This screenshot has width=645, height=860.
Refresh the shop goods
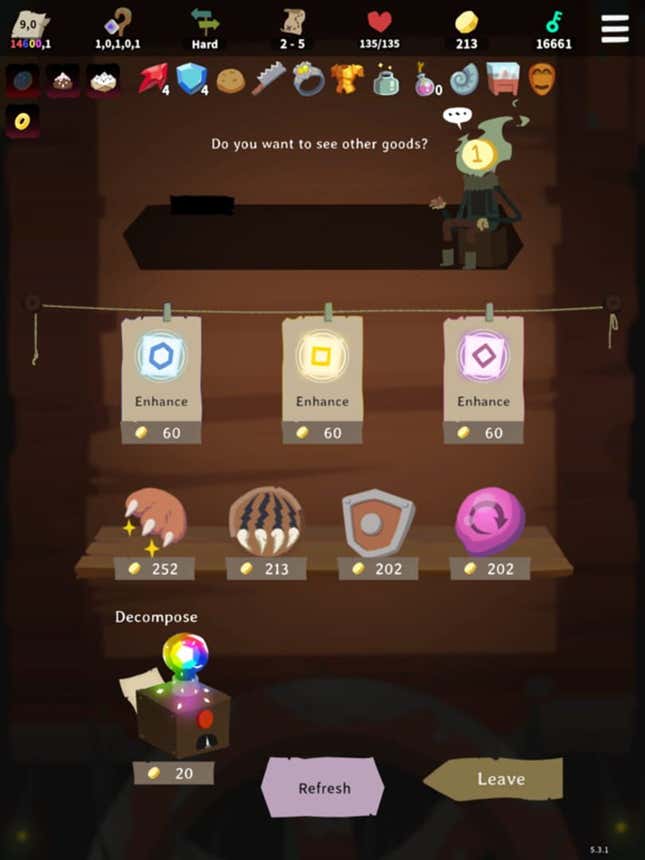click(324, 787)
